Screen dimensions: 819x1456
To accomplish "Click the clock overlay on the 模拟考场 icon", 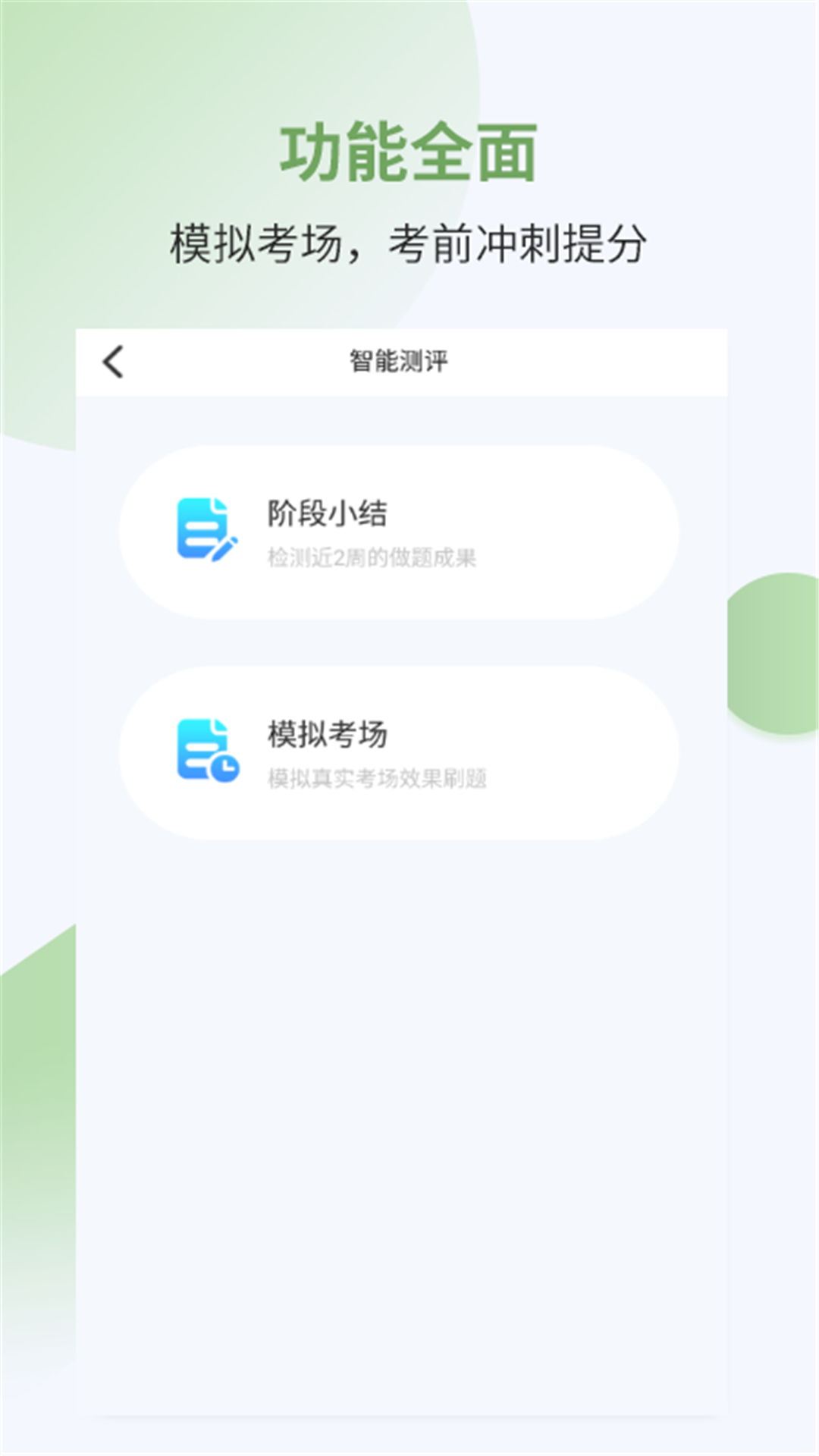I will point(226,770).
